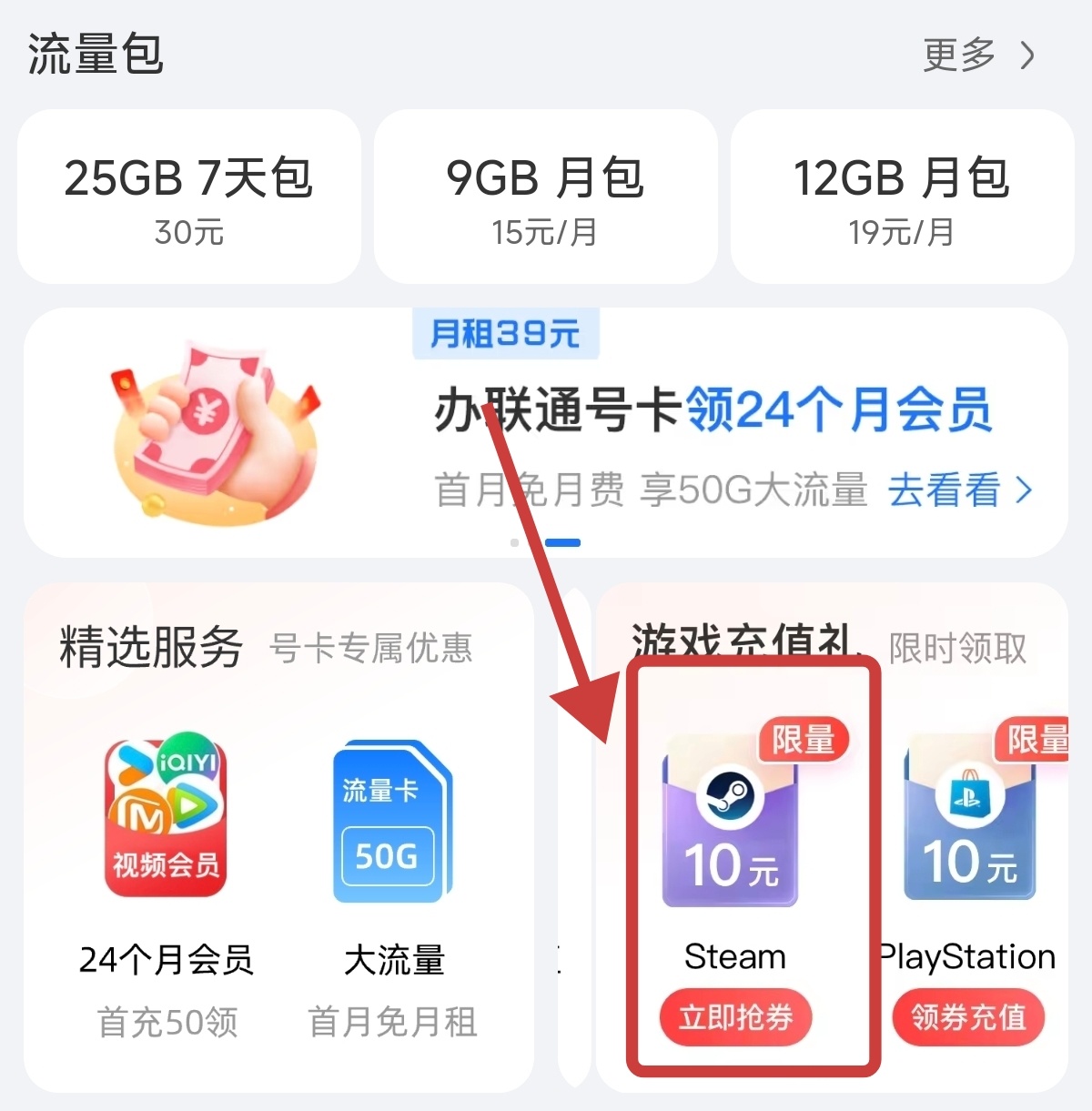The width and height of the screenshot is (1092, 1111).
Task: Tap the 去看看 link
Action: [x=959, y=490]
